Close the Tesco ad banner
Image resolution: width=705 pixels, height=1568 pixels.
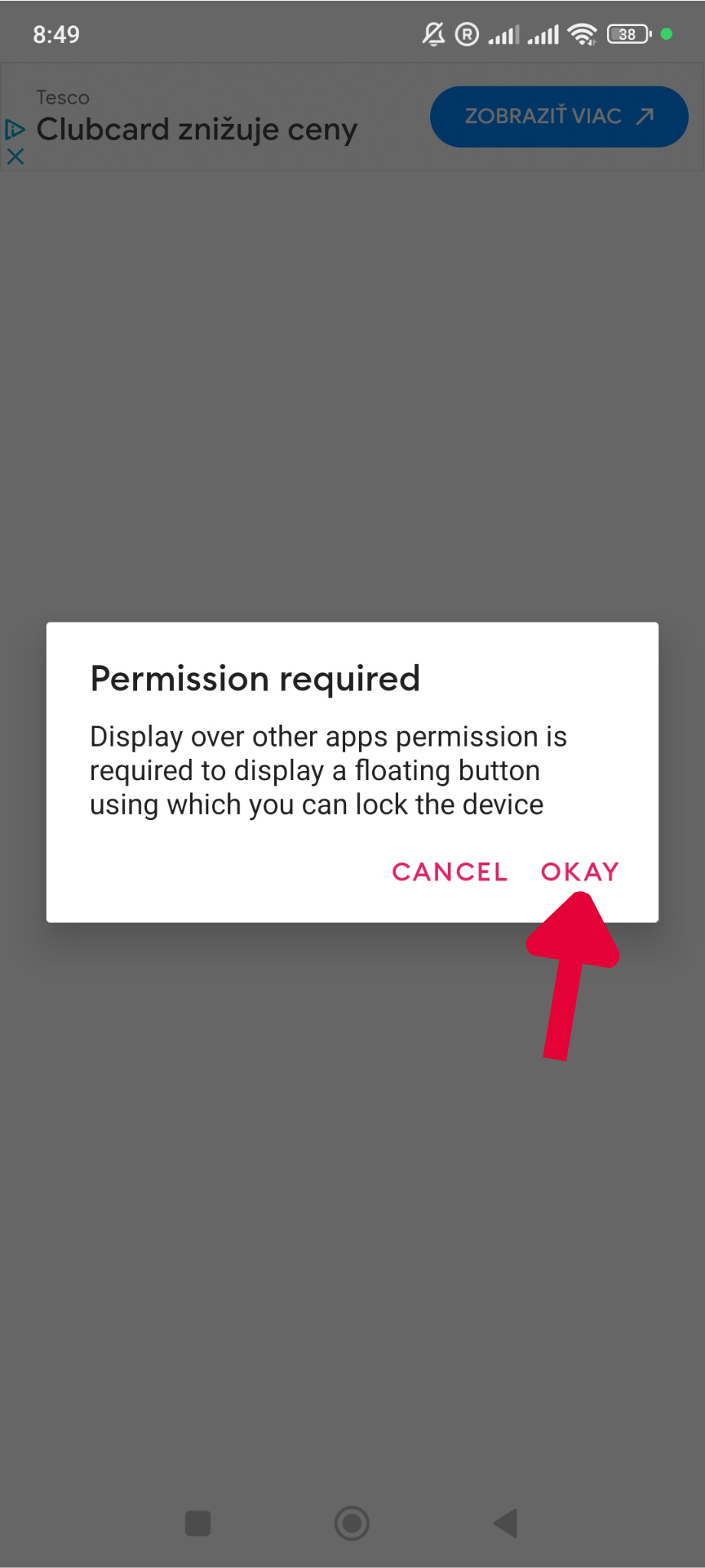[15, 156]
